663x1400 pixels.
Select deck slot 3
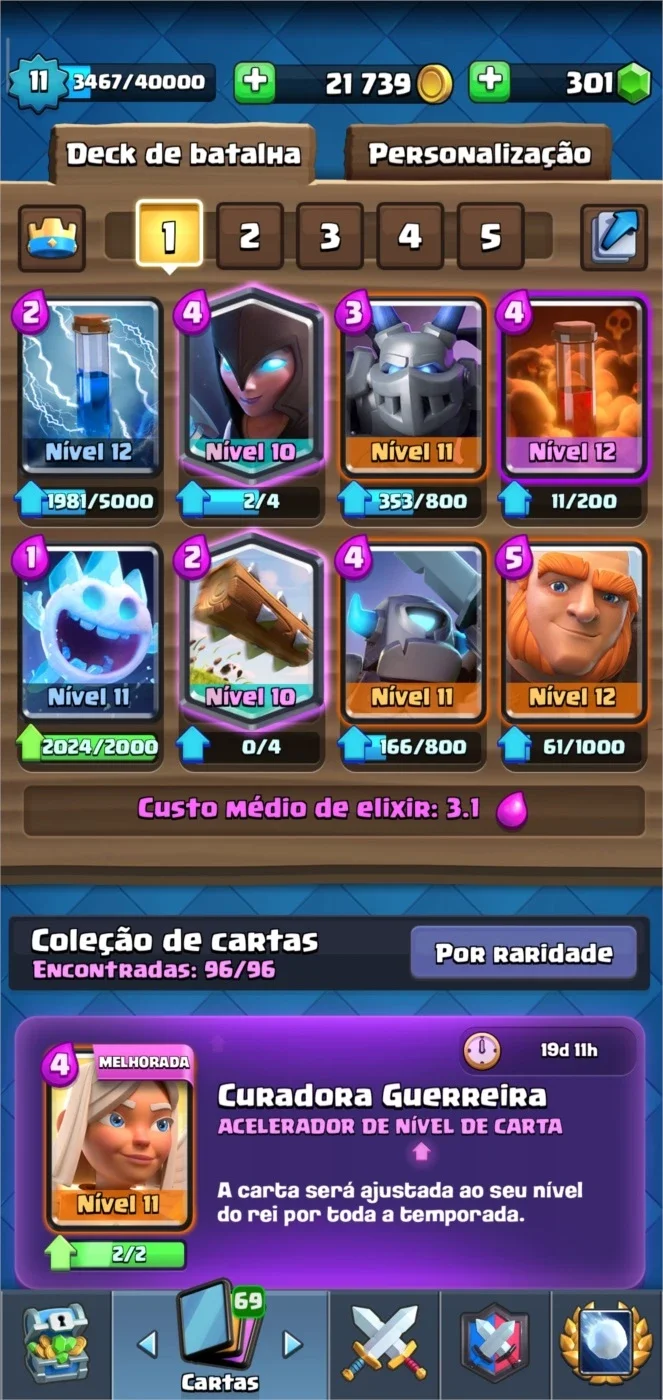[x=329, y=237]
